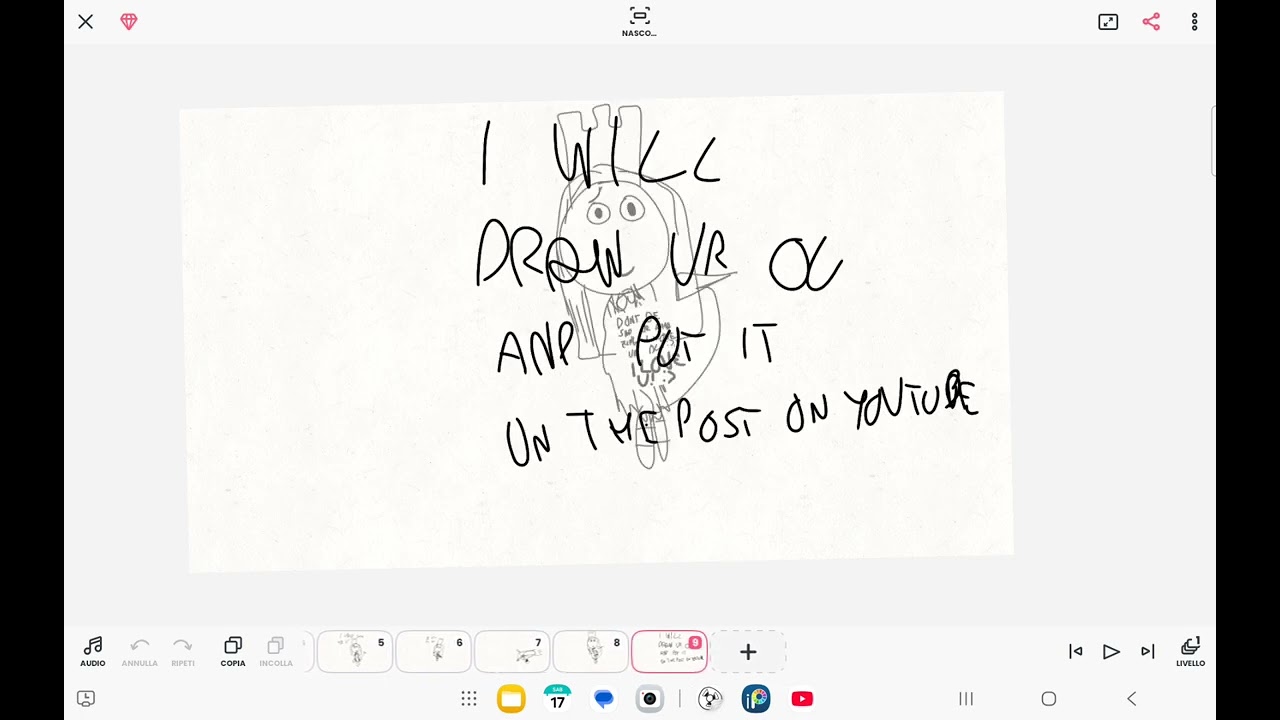
Task: Open the app drawer grid
Action: (x=469, y=699)
